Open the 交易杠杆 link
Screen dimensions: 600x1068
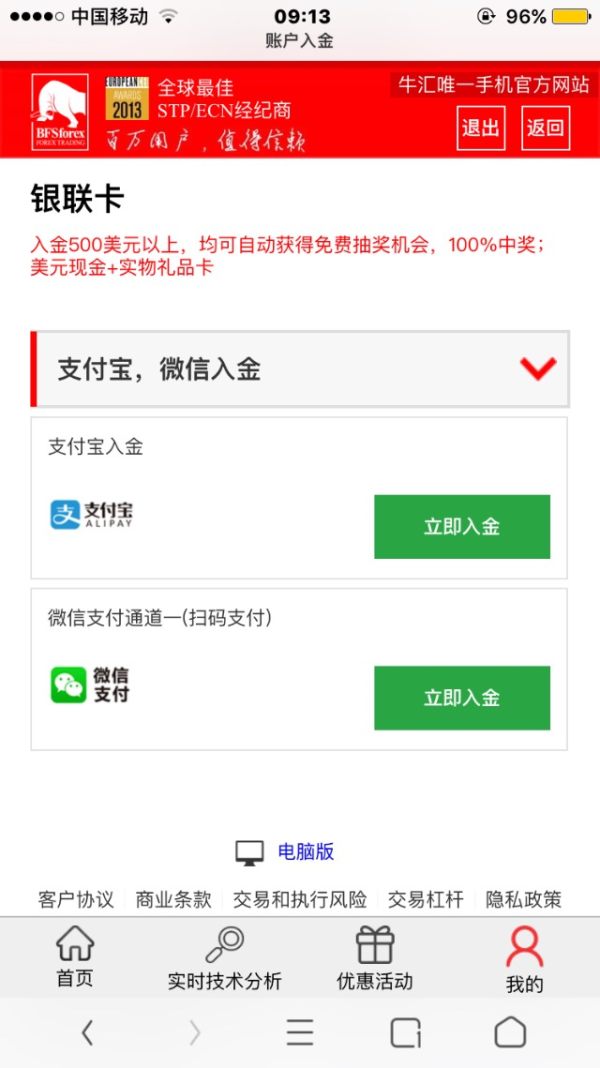point(426,899)
